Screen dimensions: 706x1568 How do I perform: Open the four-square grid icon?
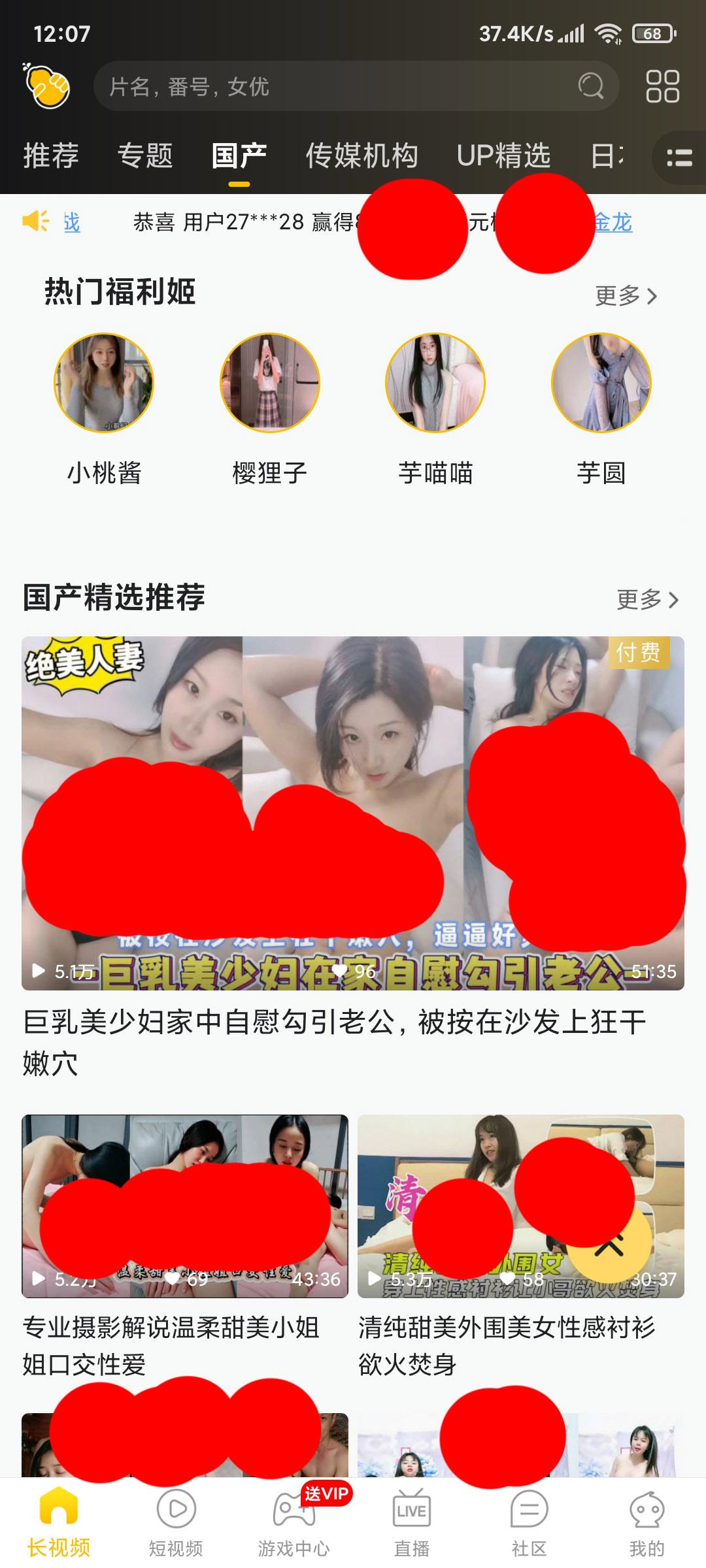coord(662,86)
